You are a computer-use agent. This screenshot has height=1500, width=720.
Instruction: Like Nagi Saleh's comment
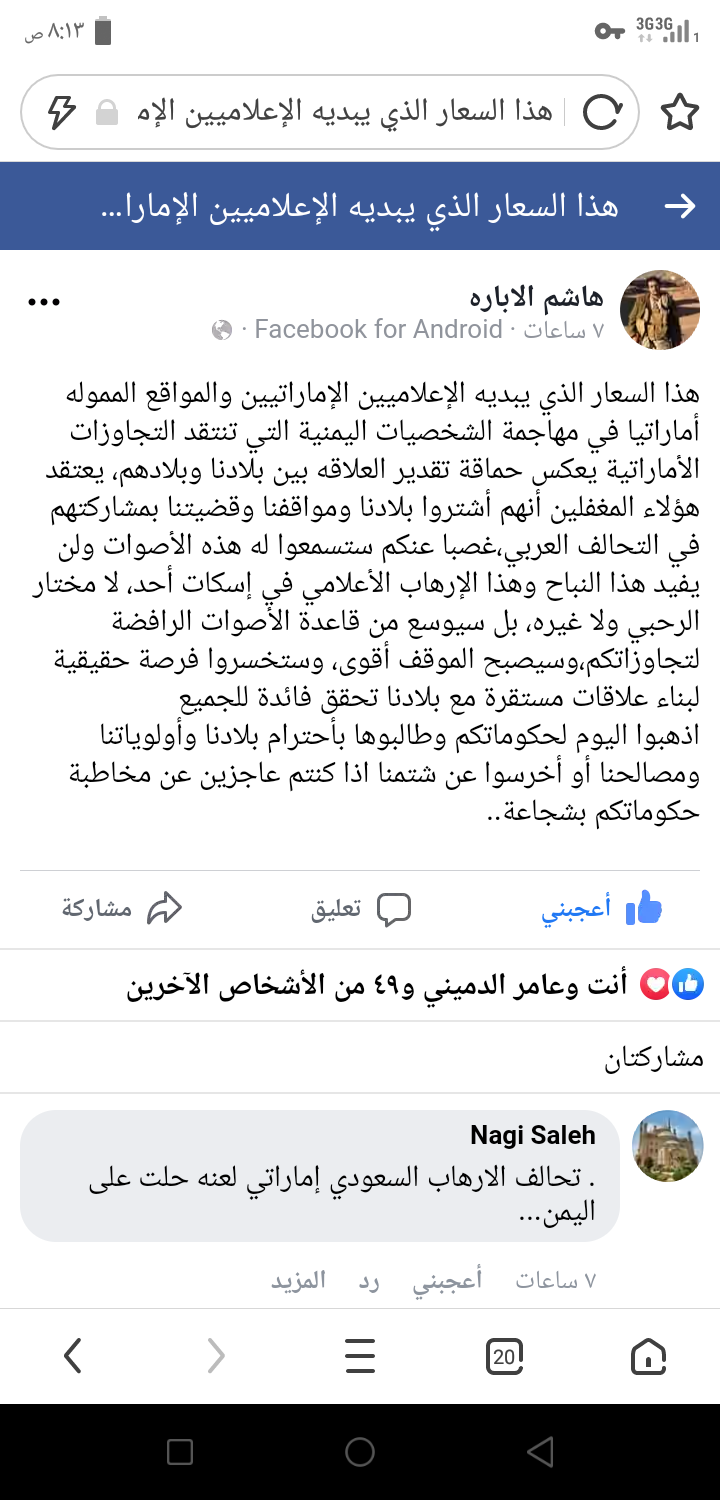coord(447,1280)
